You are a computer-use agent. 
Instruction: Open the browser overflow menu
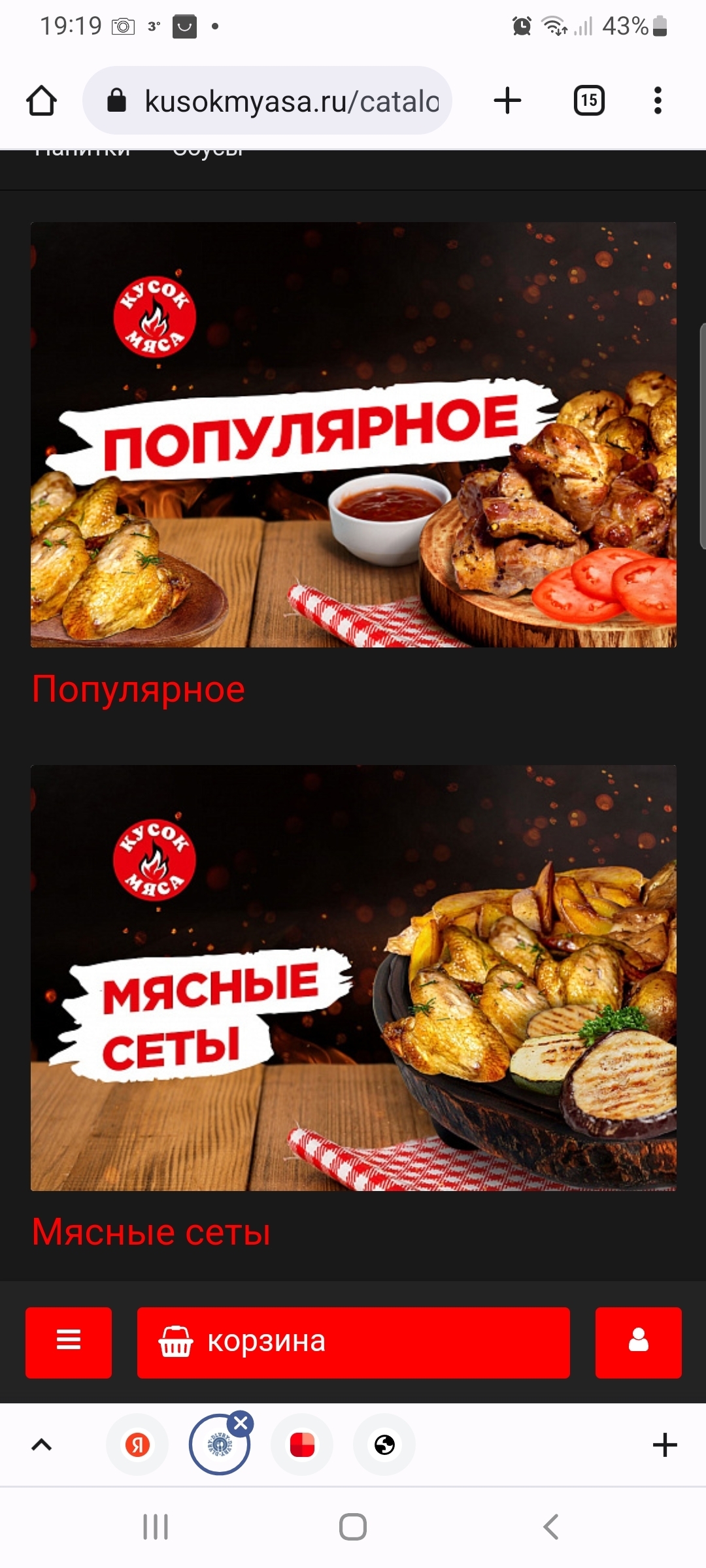click(x=658, y=101)
